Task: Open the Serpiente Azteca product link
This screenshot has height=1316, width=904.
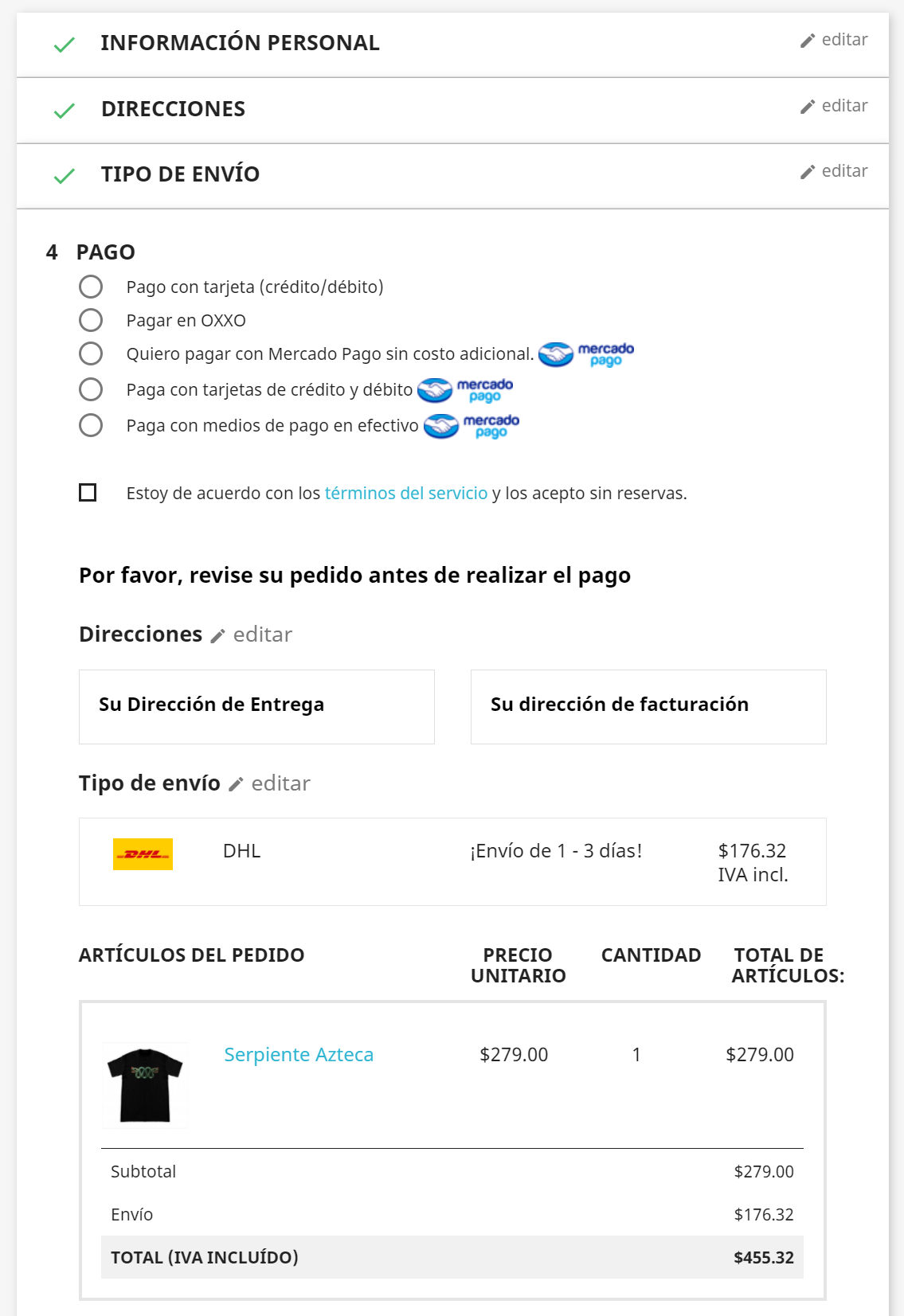Action: coord(299,1055)
